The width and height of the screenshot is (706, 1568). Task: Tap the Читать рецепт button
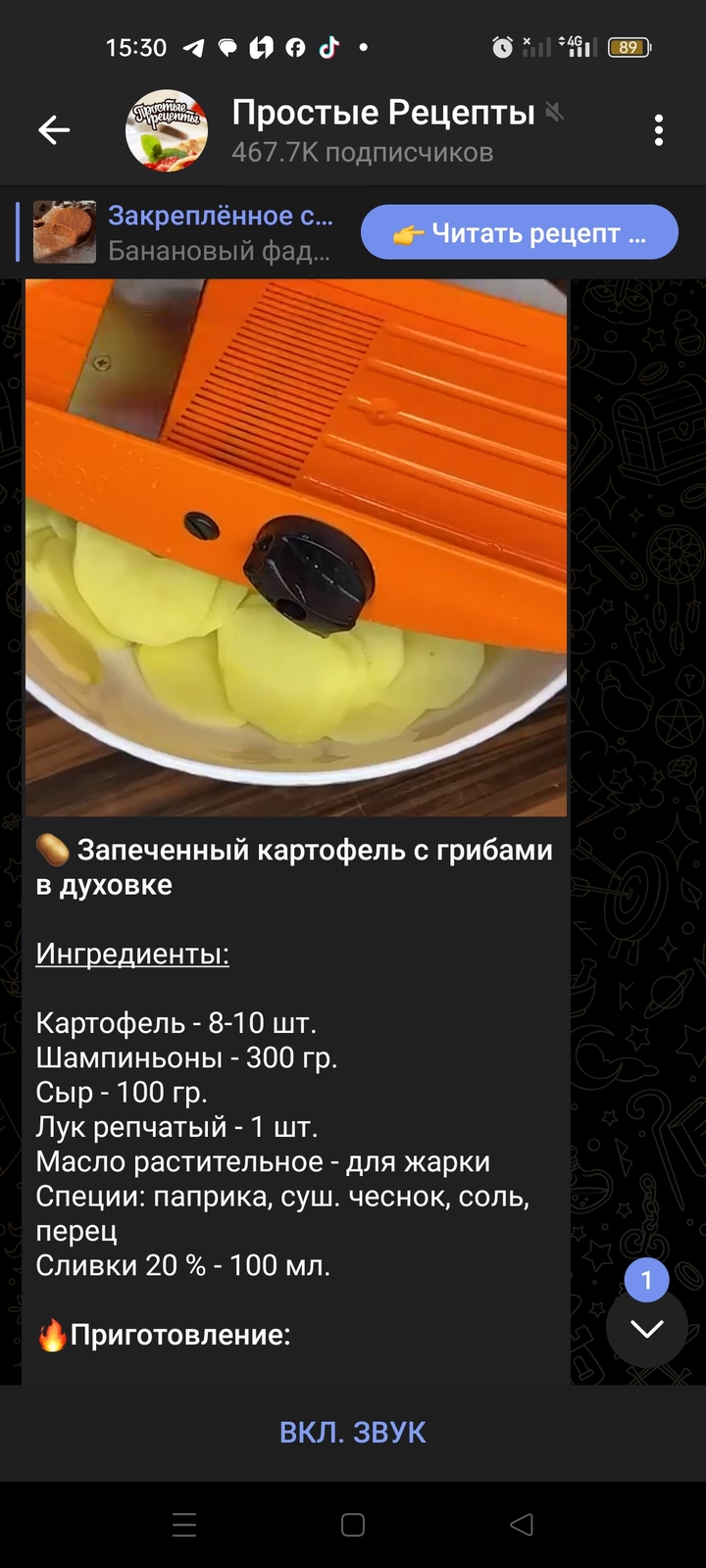[519, 232]
